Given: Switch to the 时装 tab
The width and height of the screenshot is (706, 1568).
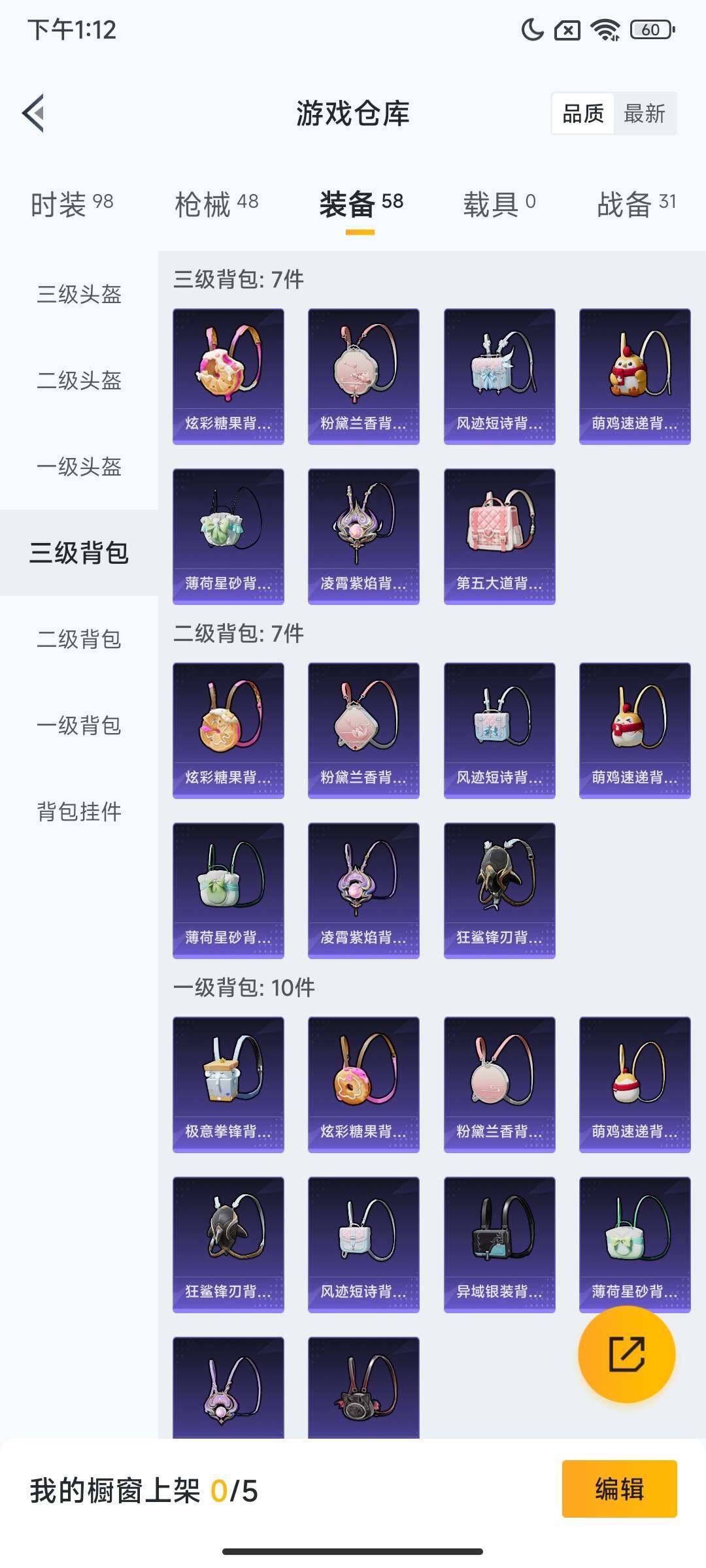Looking at the screenshot, I should 72,204.
